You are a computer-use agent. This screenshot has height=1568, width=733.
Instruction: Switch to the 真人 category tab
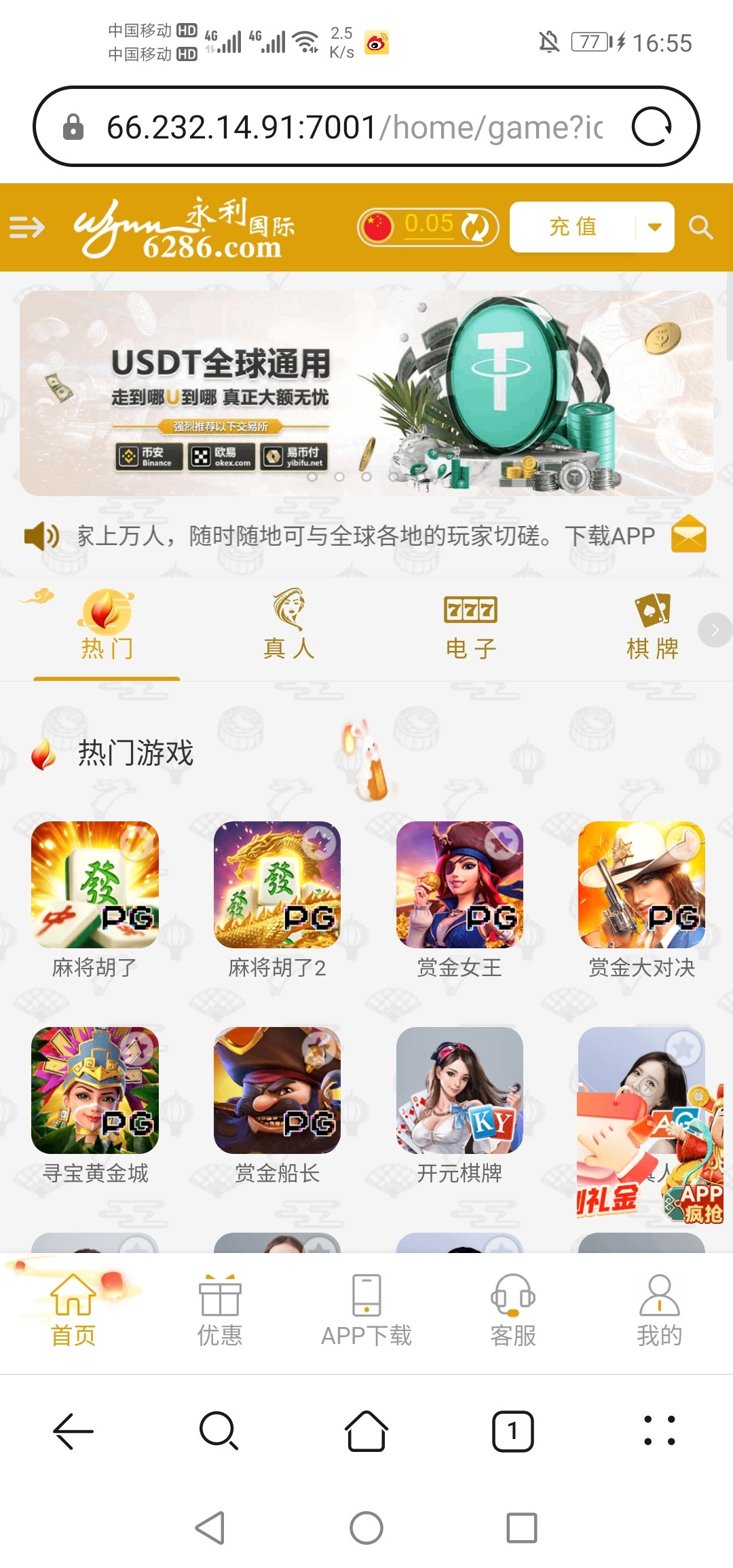coord(289,624)
